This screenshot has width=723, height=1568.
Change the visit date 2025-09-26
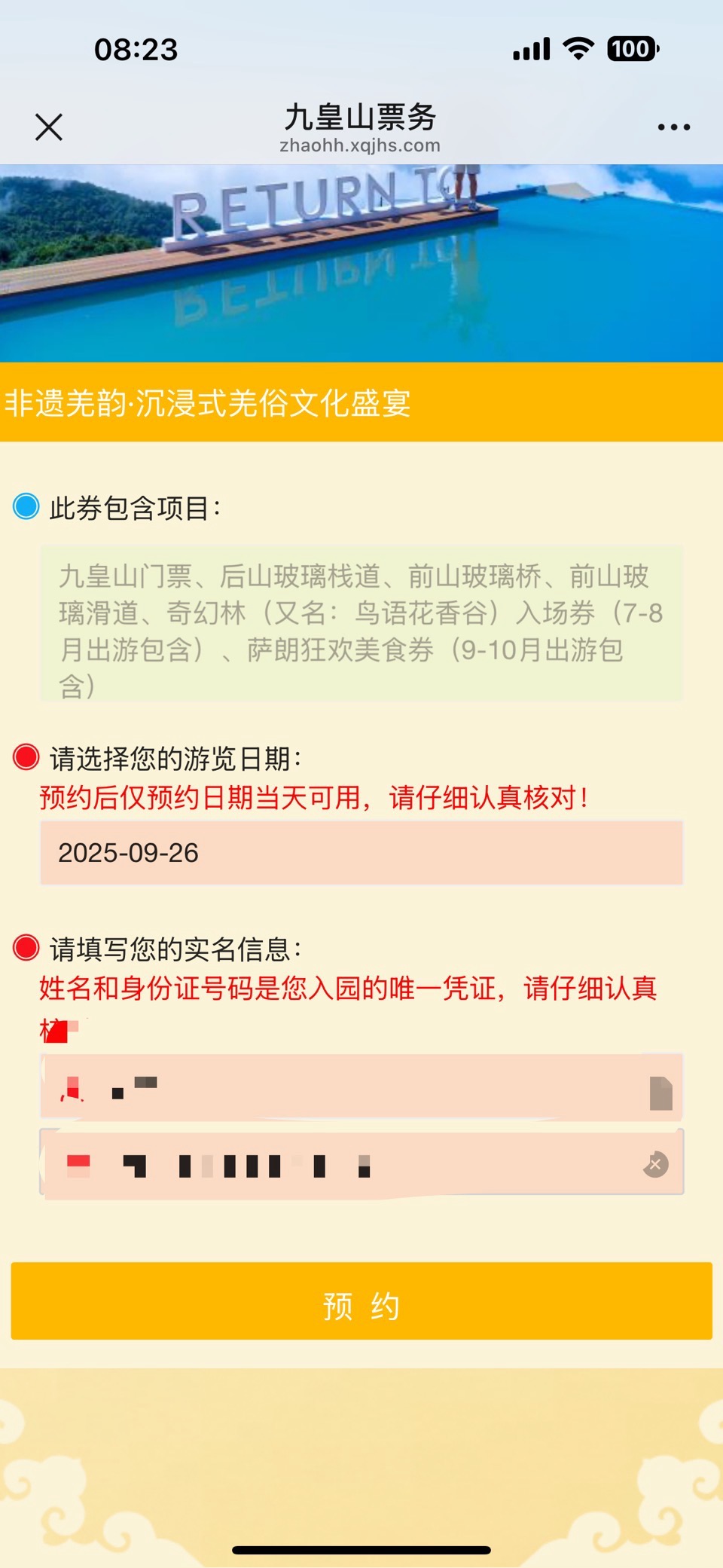point(361,853)
